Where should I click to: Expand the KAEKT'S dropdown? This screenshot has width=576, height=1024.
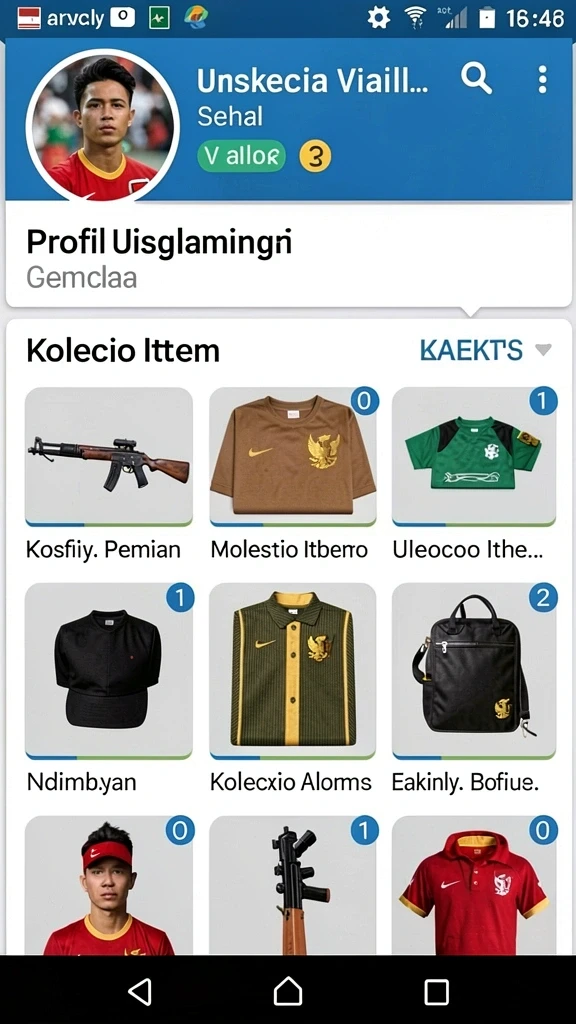coord(486,351)
